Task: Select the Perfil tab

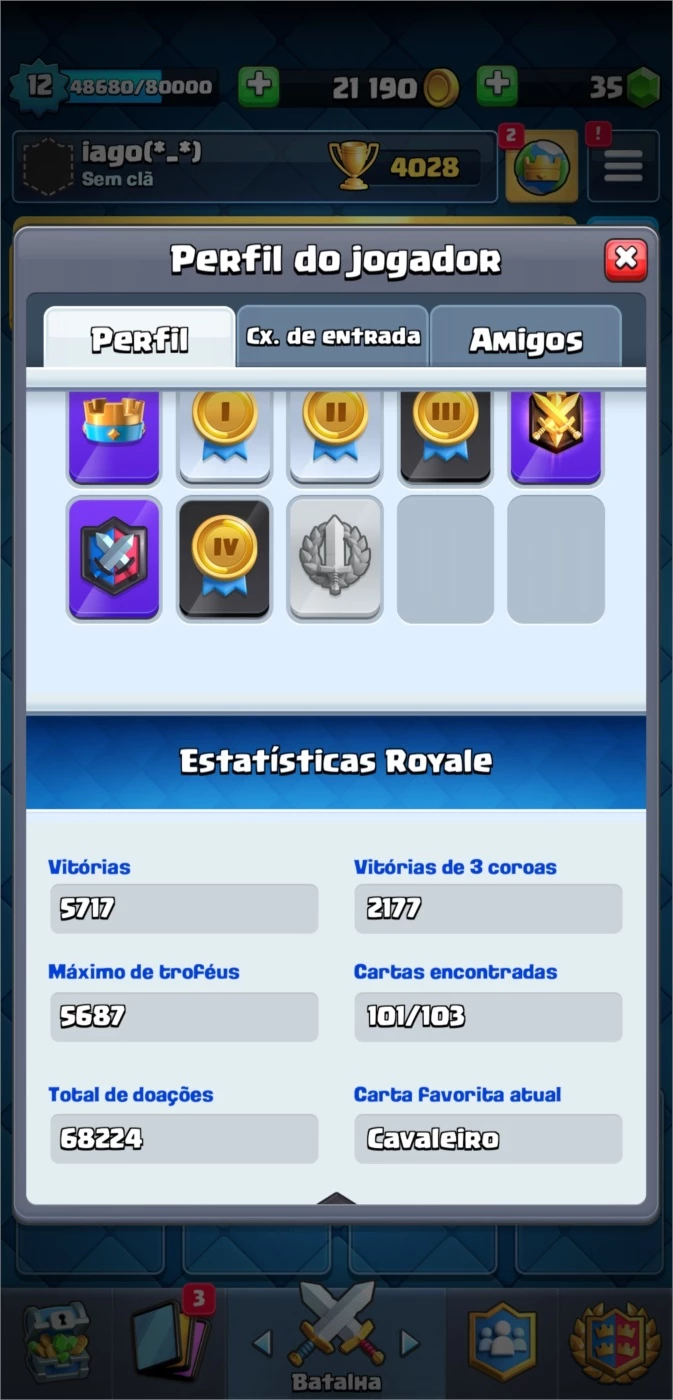Action: [x=140, y=339]
